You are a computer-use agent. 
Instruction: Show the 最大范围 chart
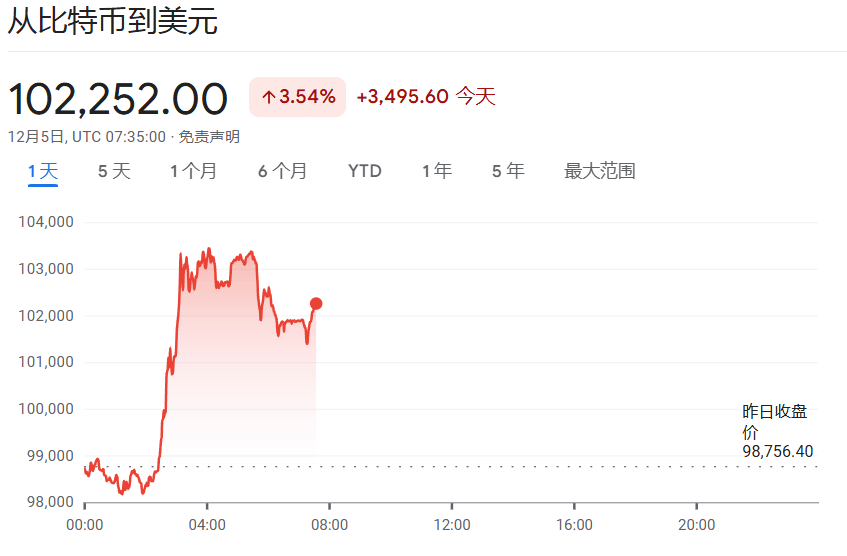click(600, 171)
